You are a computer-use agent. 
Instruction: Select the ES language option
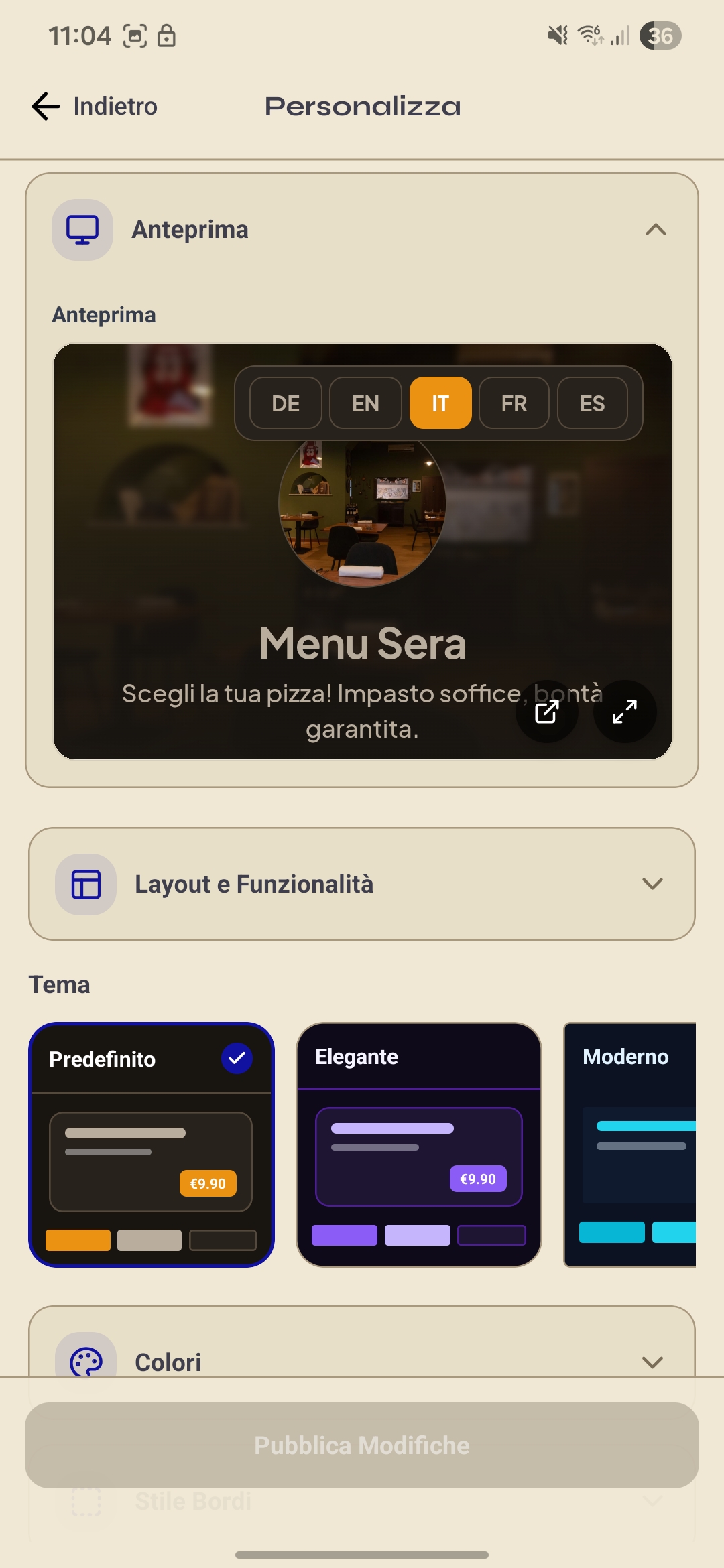click(593, 403)
